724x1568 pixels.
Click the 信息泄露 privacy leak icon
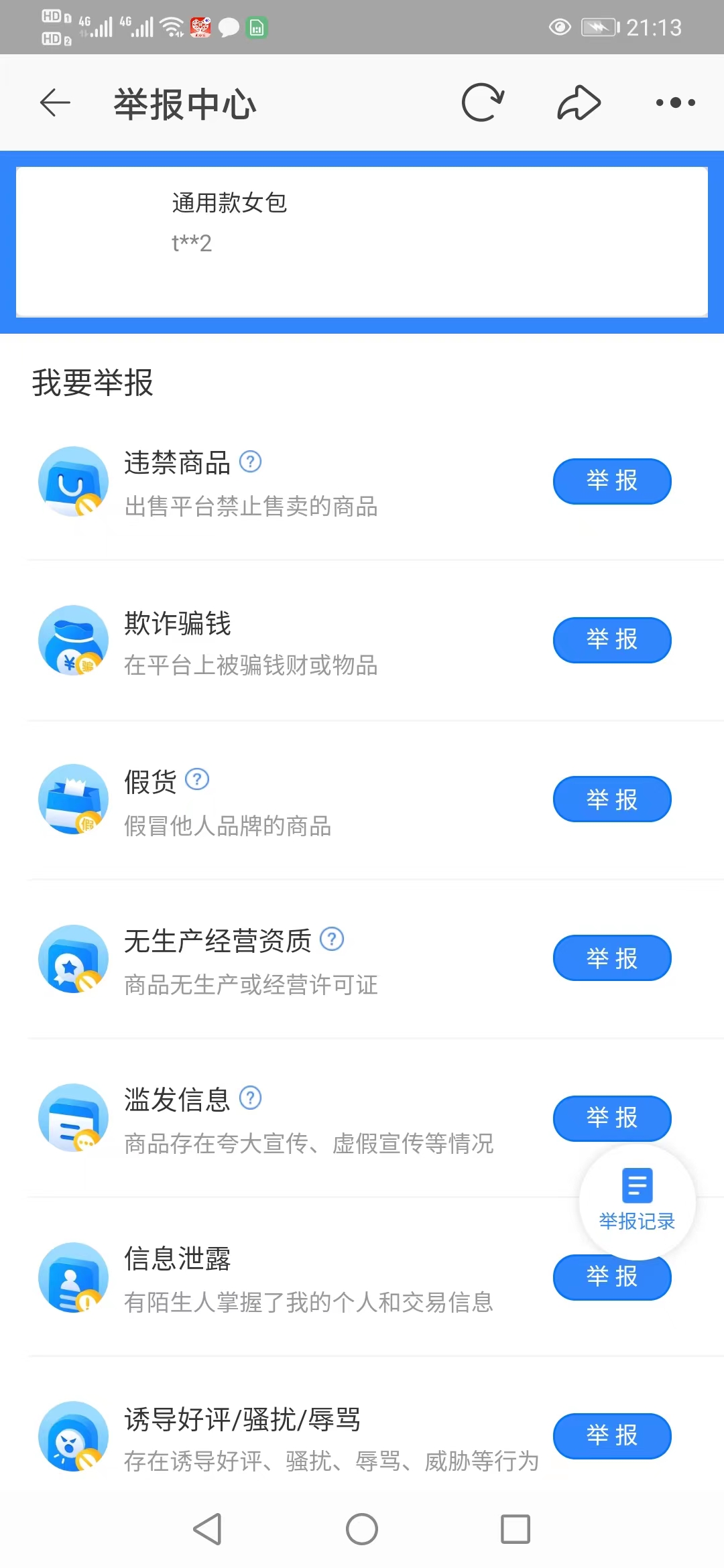(x=73, y=1277)
